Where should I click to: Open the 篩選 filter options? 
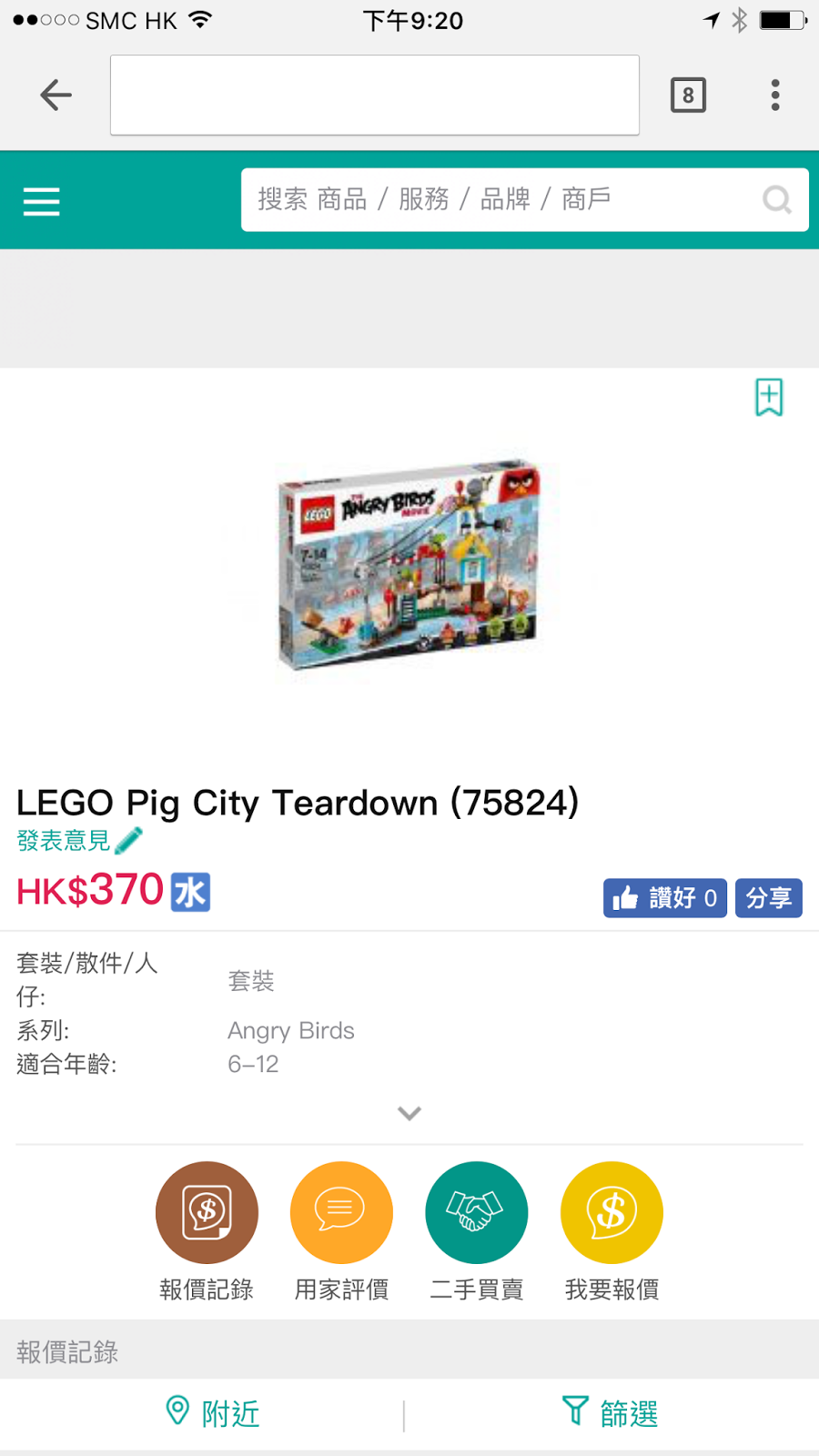click(x=610, y=1413)
